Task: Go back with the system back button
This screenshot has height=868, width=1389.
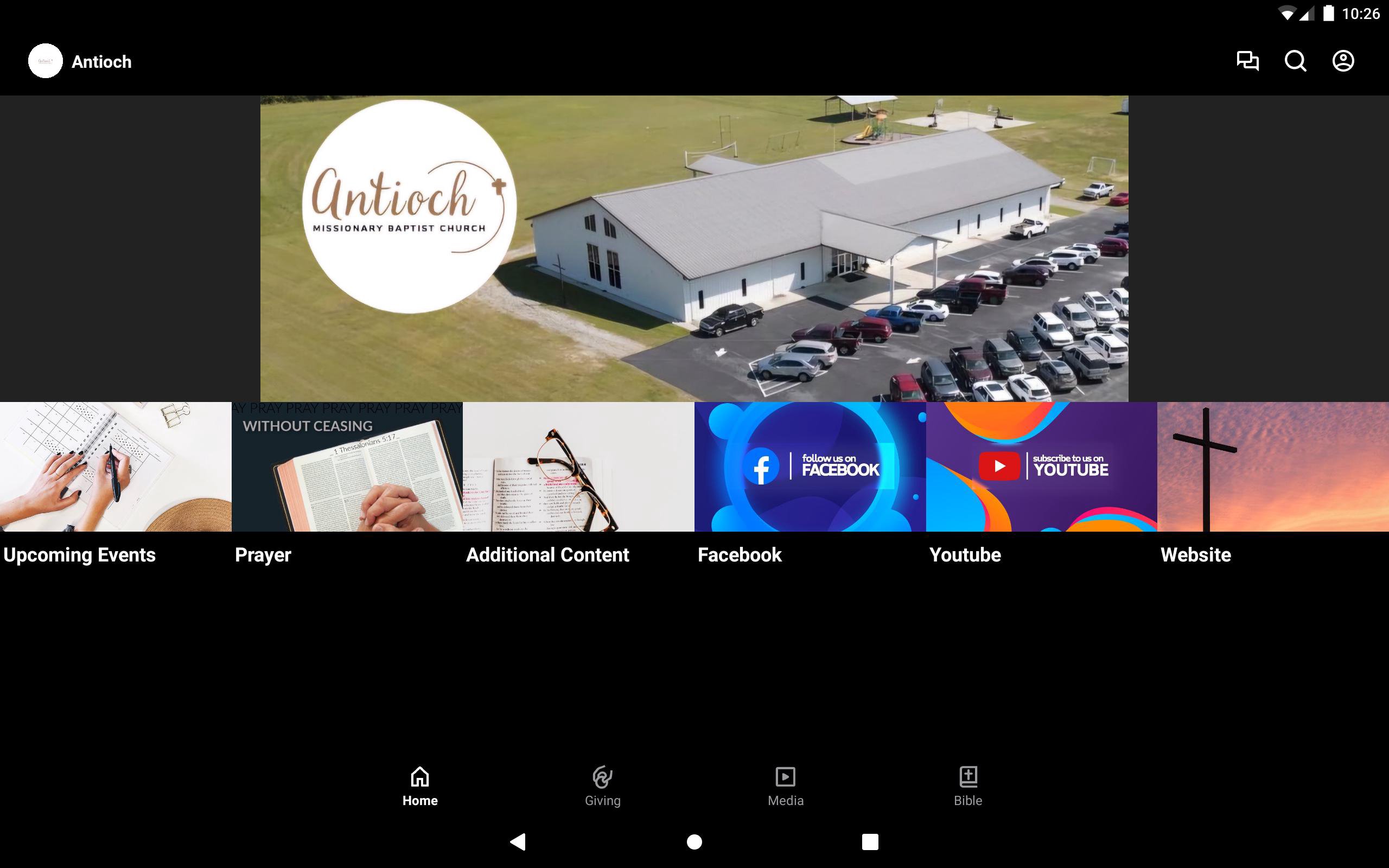Action: coord(518,841)
